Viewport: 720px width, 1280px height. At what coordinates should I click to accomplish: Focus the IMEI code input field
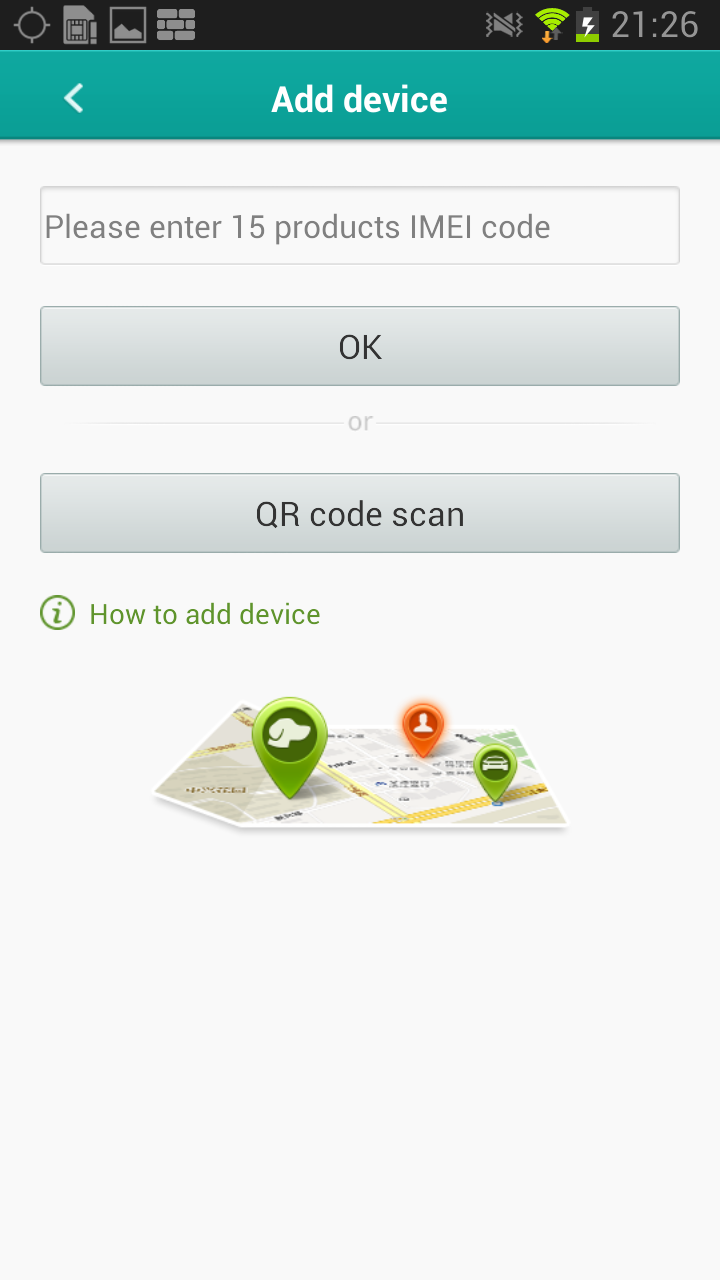(x=360, y=226)
